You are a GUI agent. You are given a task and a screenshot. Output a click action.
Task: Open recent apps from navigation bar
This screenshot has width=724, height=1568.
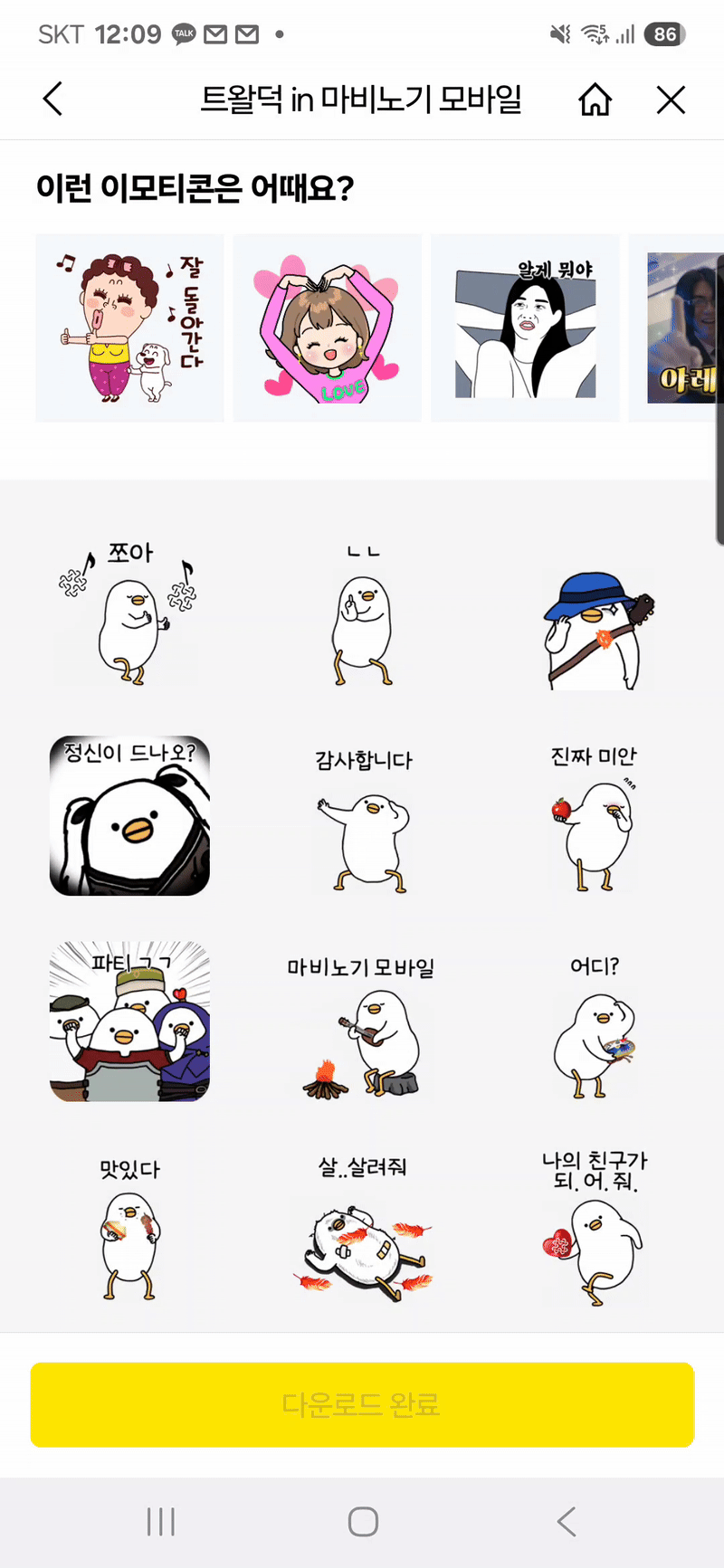pyautogui.click(x=160, y=1521)
